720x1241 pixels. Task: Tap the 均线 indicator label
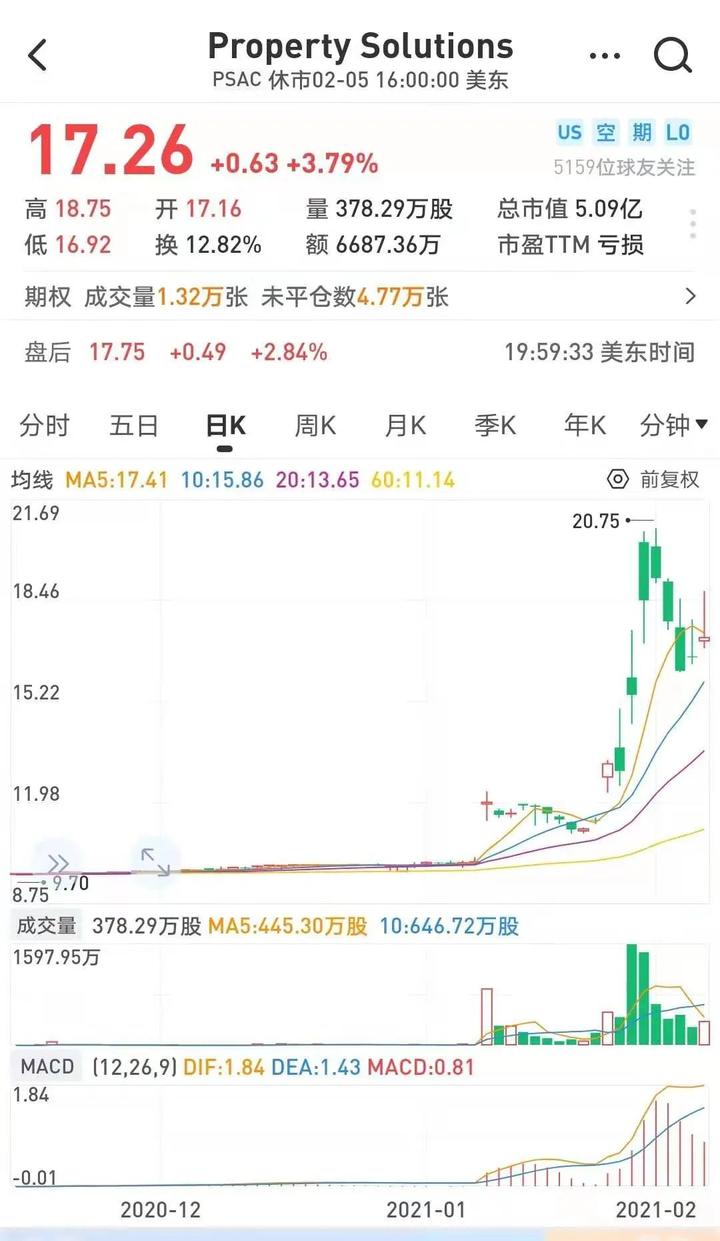32,480
